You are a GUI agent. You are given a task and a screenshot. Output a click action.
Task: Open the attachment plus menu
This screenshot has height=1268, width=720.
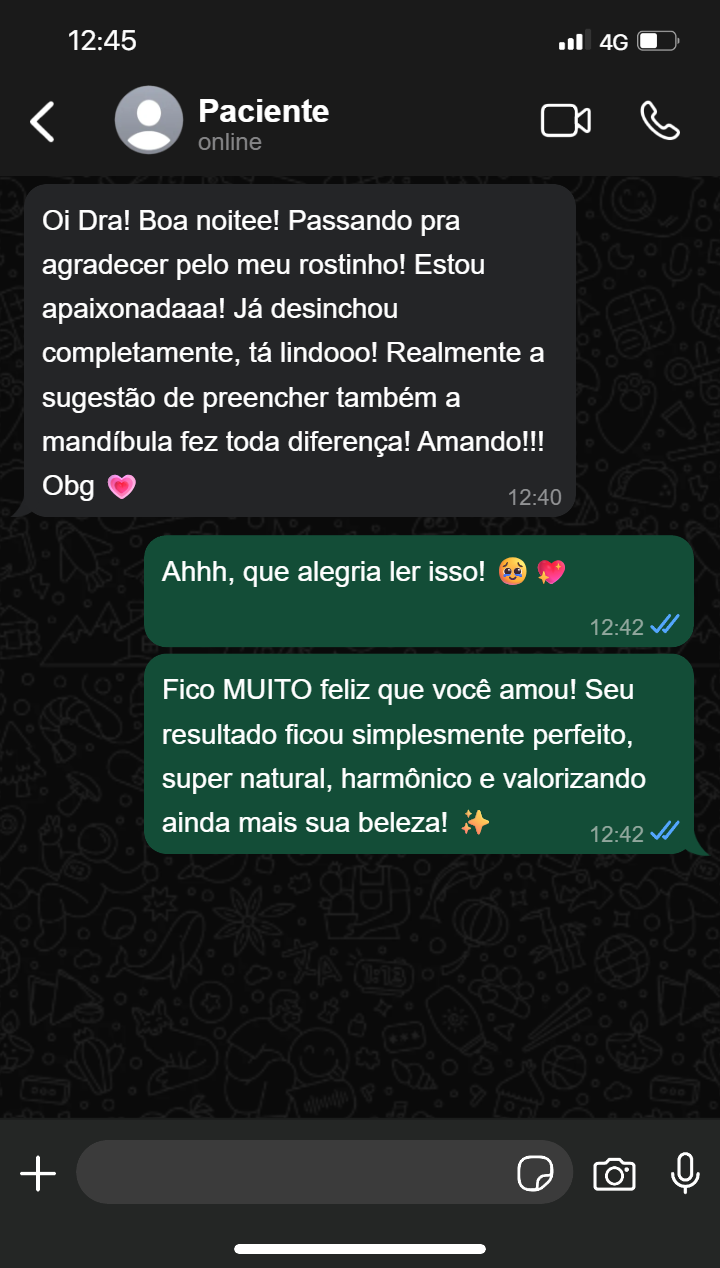(x=38, y=1173)
